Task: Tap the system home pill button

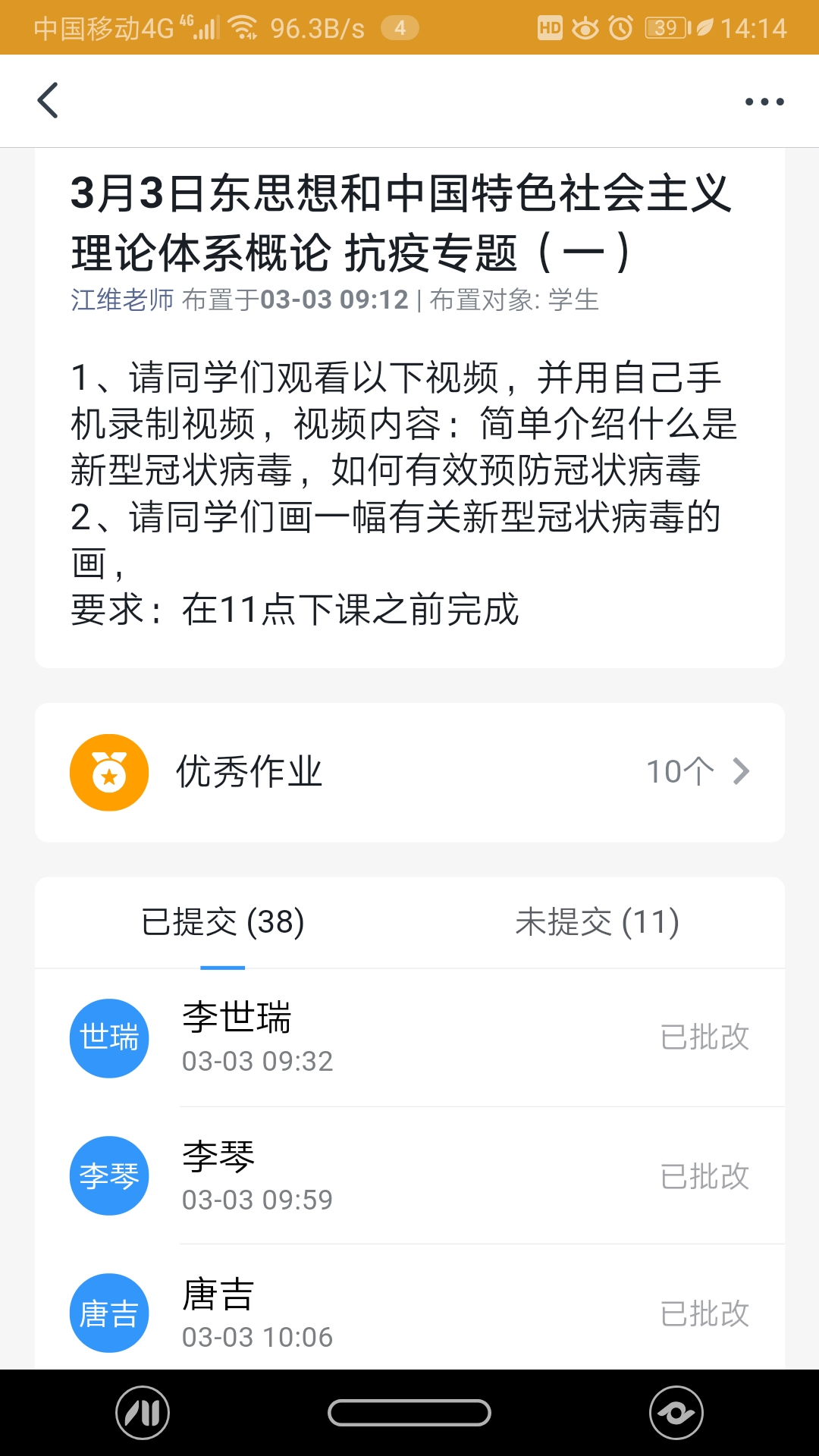Action: pyautogui.click(x=409, y=1413)
